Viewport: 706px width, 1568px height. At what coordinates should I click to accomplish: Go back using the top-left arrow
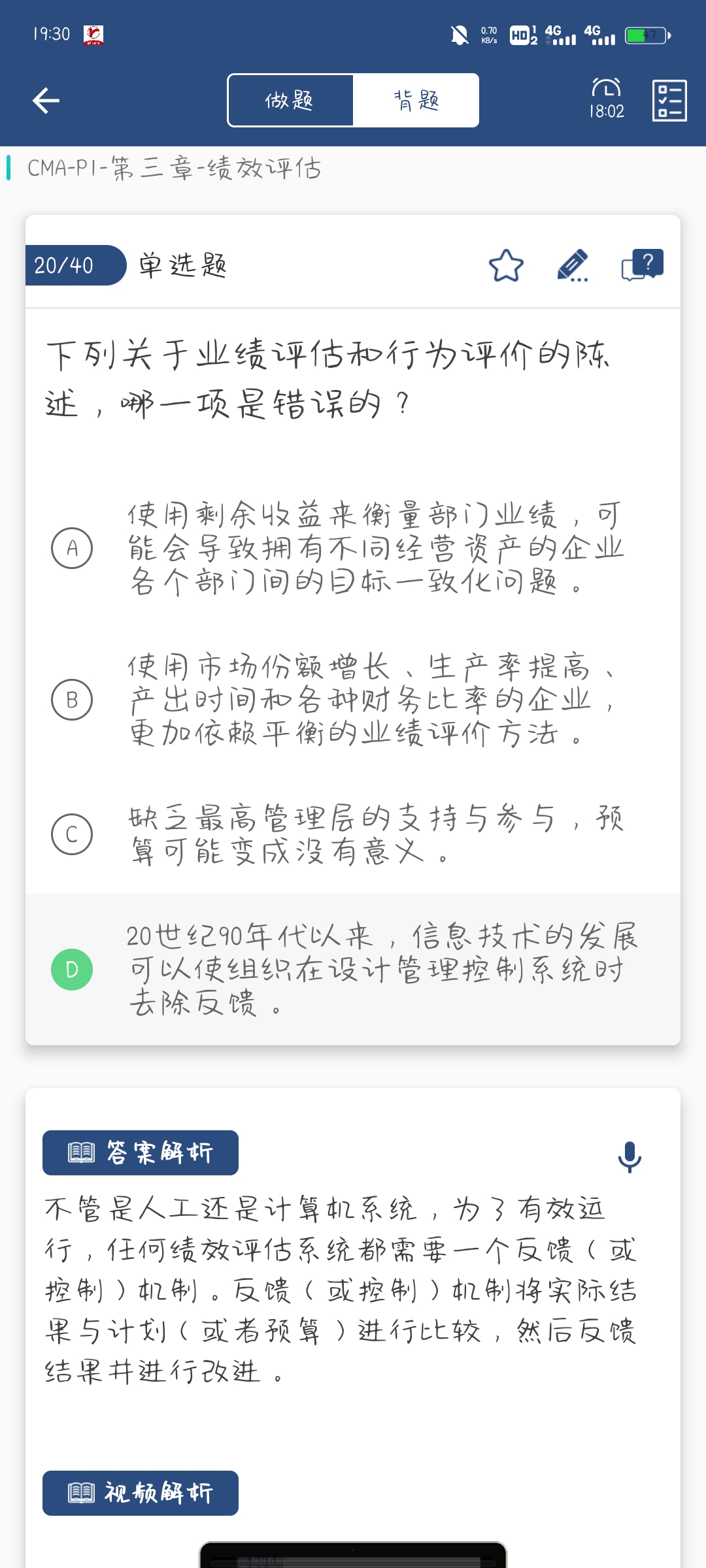coord(46,101)
